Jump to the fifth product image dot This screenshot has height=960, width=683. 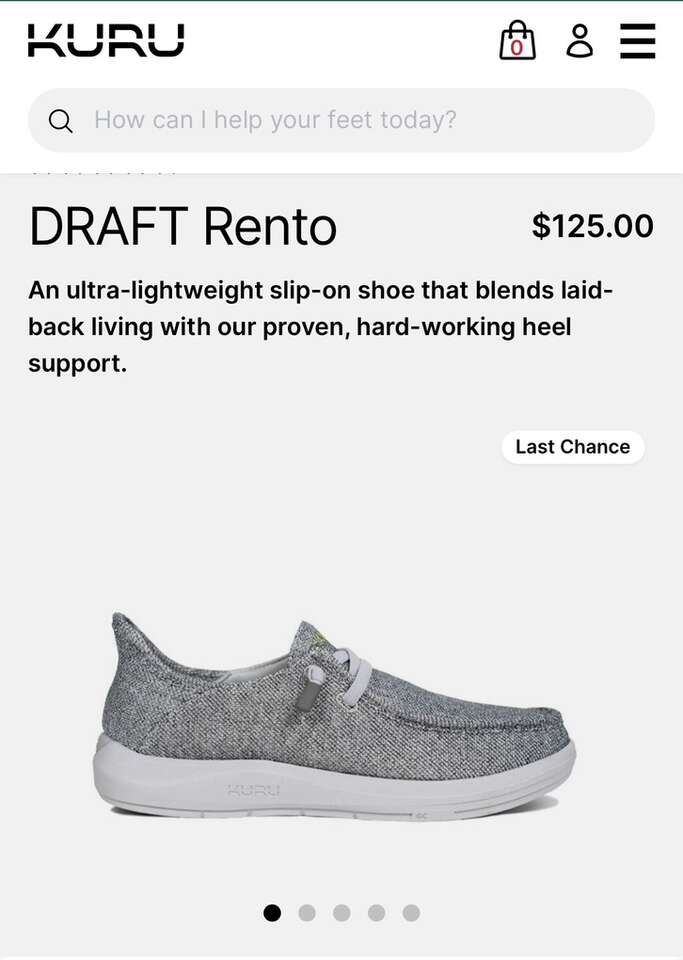(x=411, y=912)
